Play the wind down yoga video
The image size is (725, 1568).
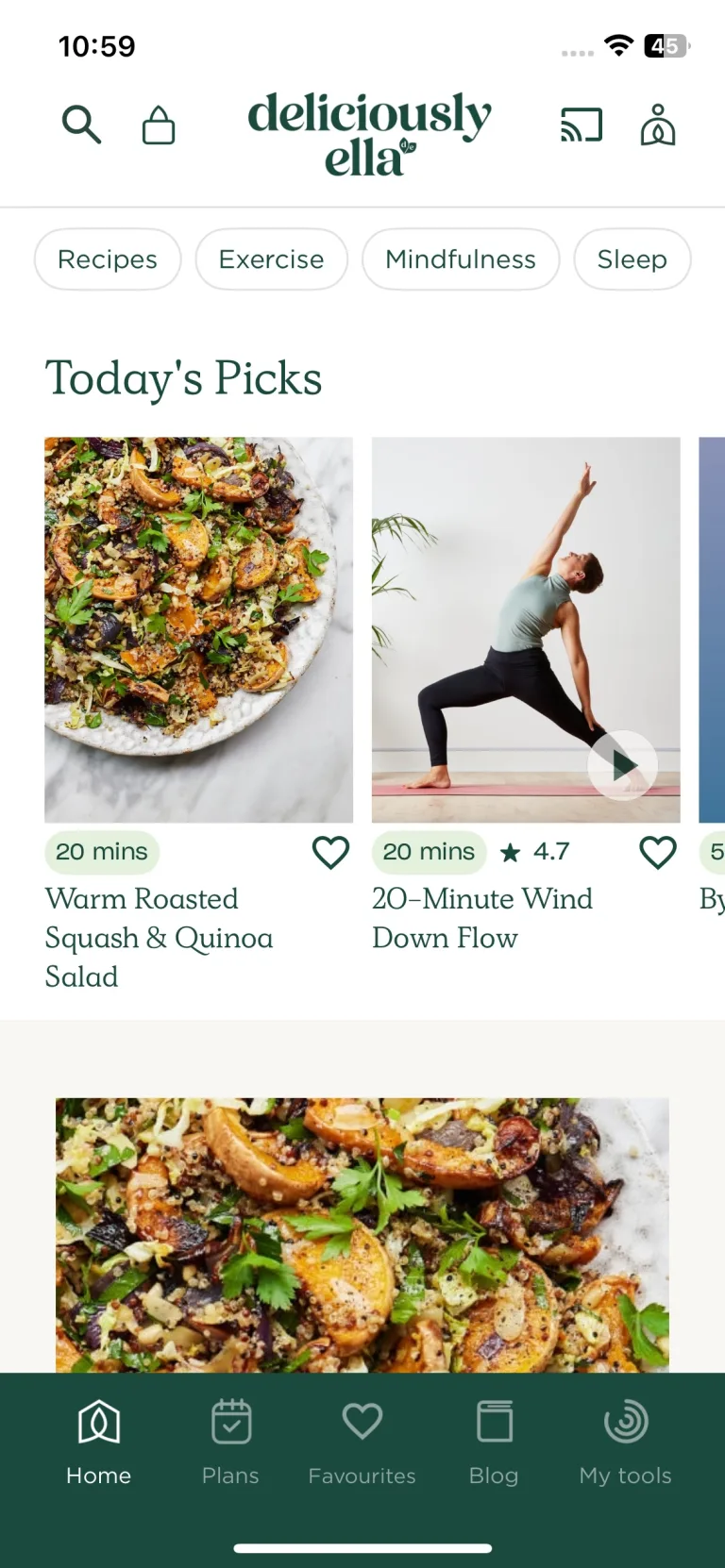(623, 765)
